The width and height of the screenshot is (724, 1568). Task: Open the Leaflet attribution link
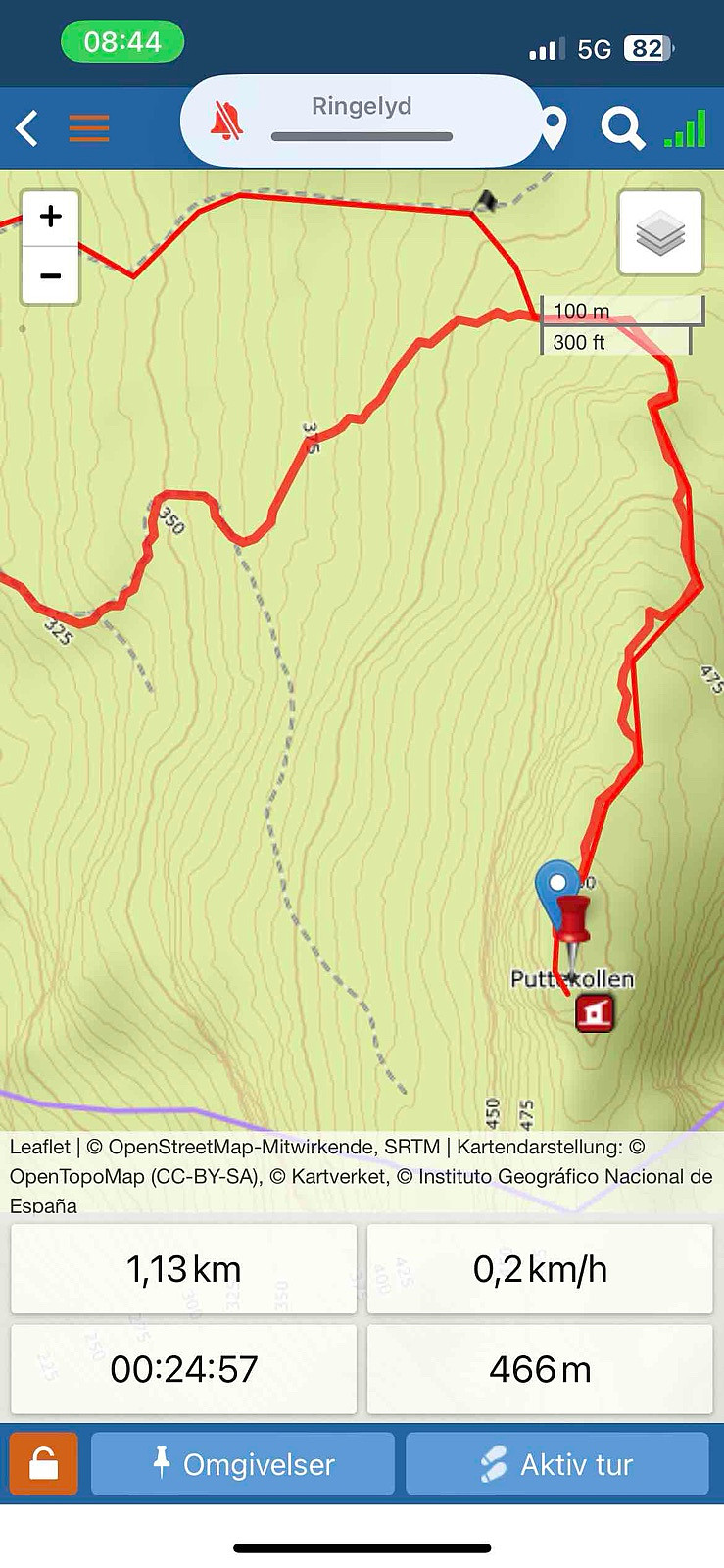point(40,1147)
